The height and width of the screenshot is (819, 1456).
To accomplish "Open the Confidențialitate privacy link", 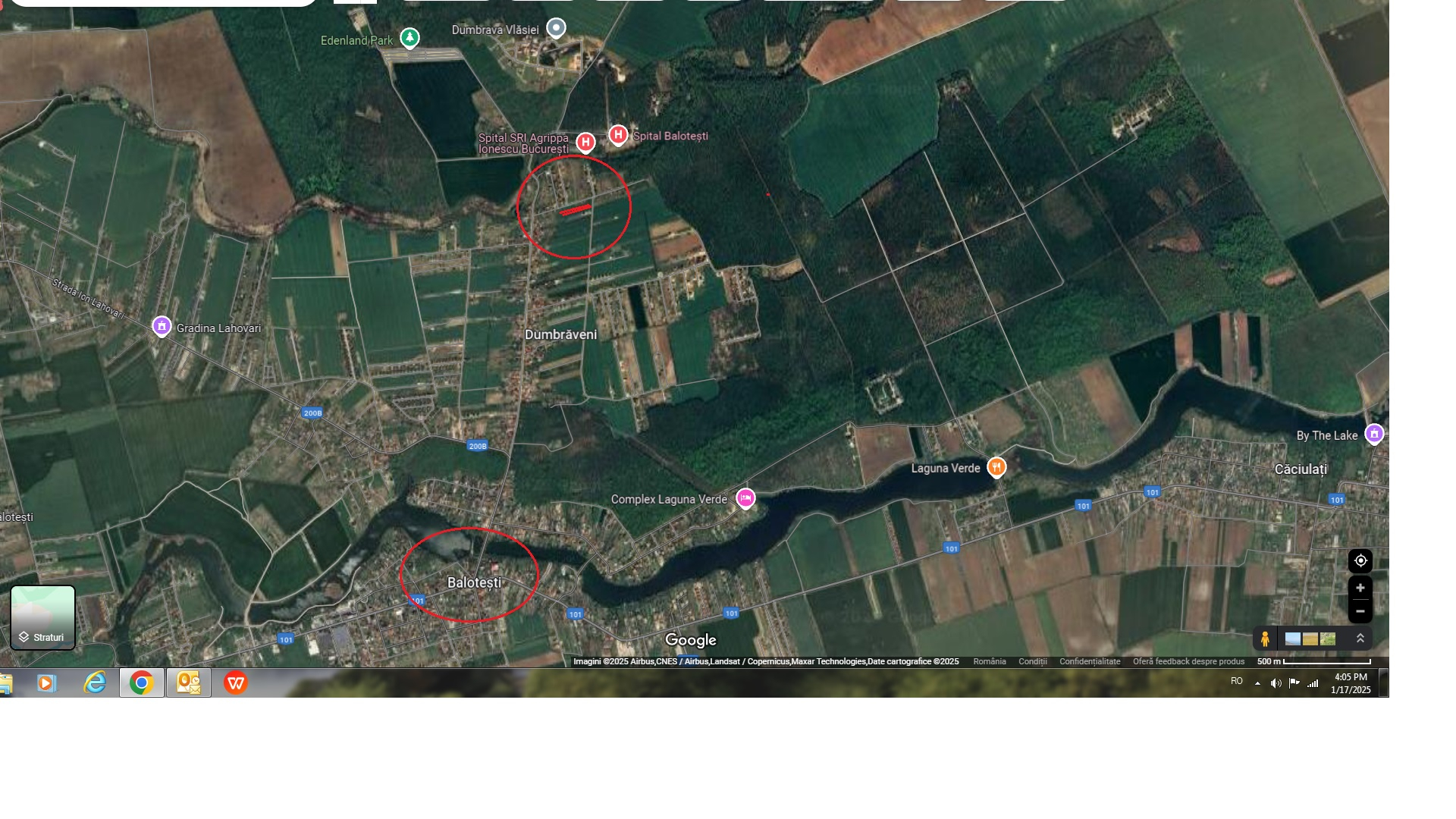I will (1089, 661).
